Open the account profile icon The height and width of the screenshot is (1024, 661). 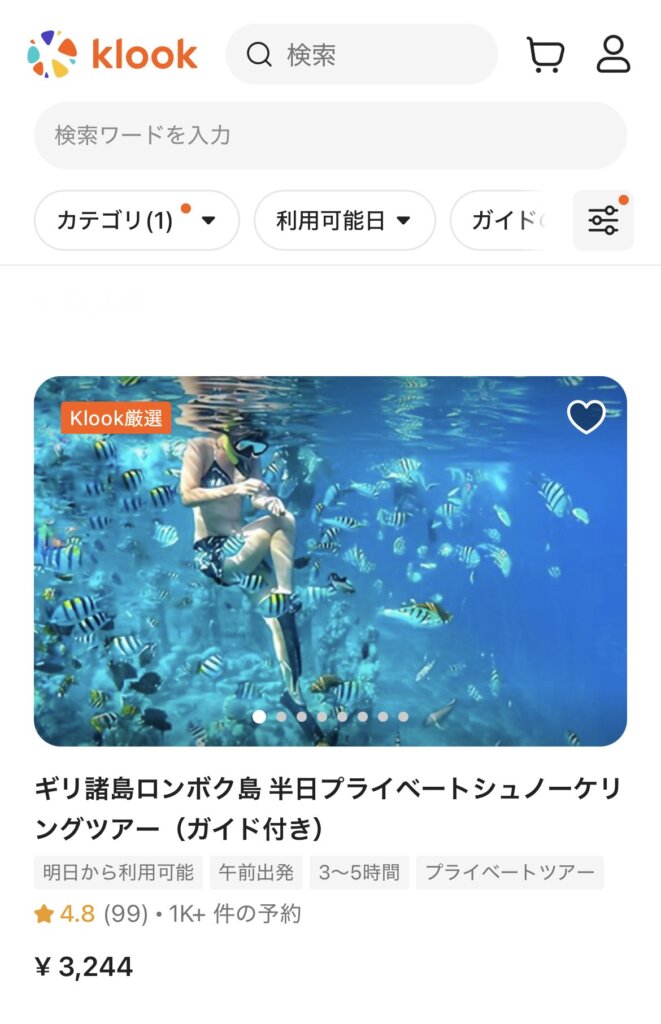click(613, 54)
